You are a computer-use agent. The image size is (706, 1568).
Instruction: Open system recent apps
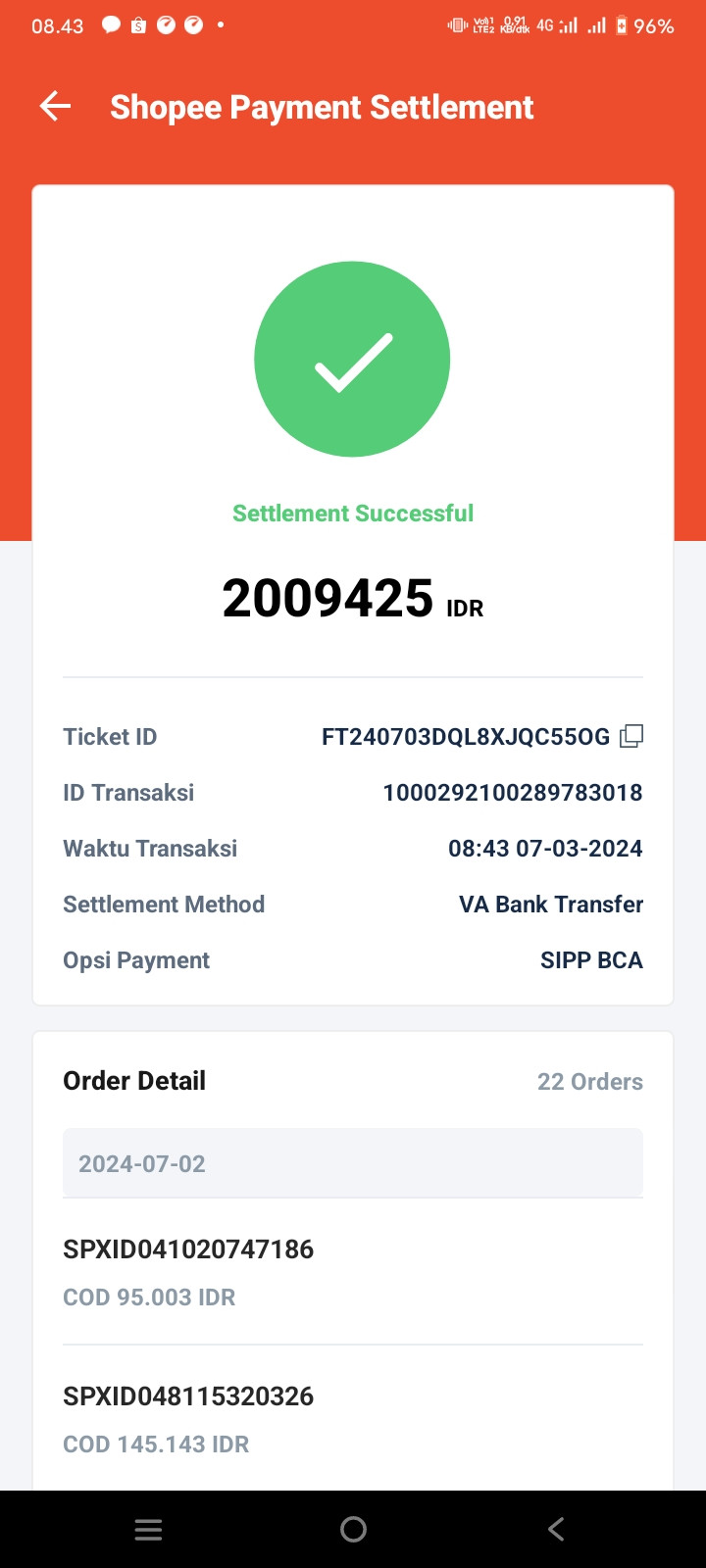[148, 1529]
